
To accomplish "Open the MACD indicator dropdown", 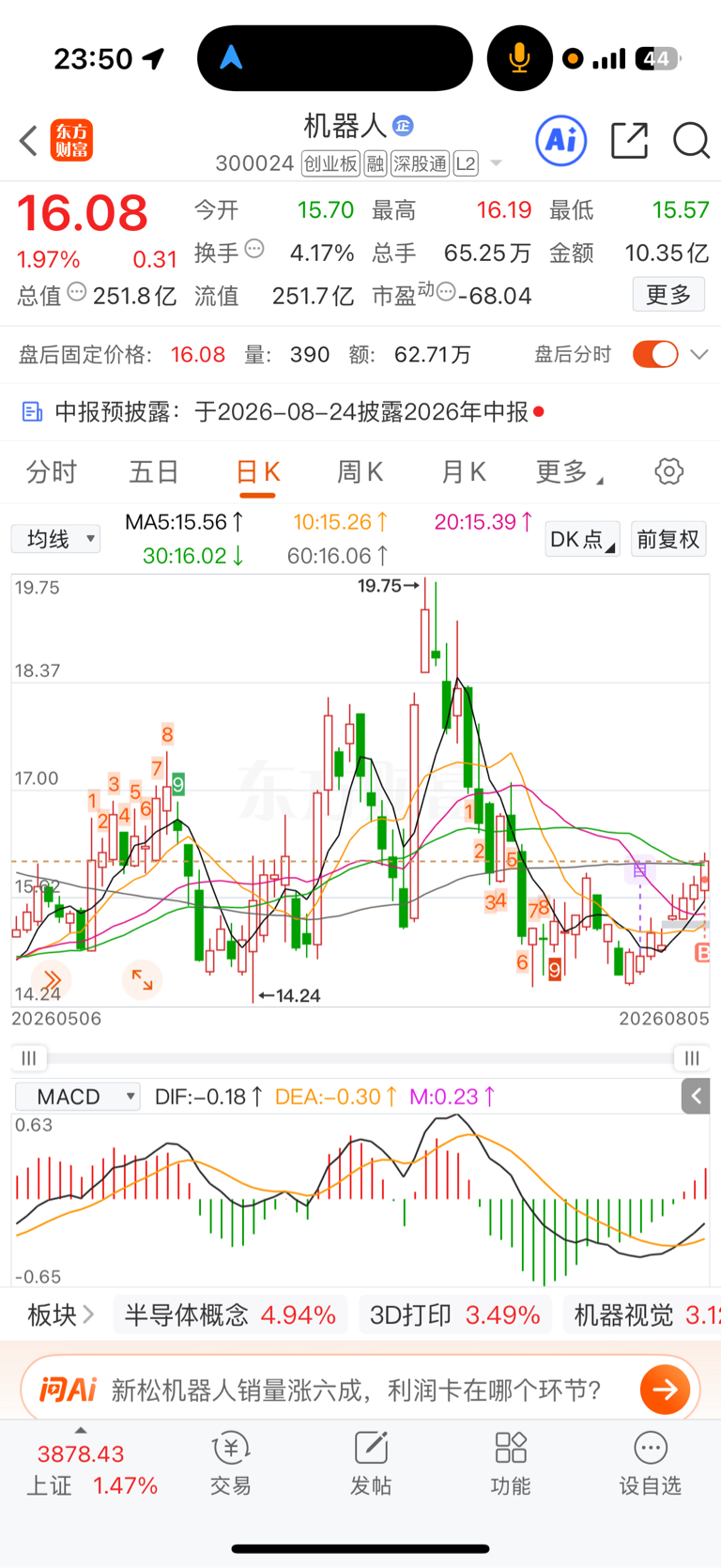I will (x=77, y=1097).
